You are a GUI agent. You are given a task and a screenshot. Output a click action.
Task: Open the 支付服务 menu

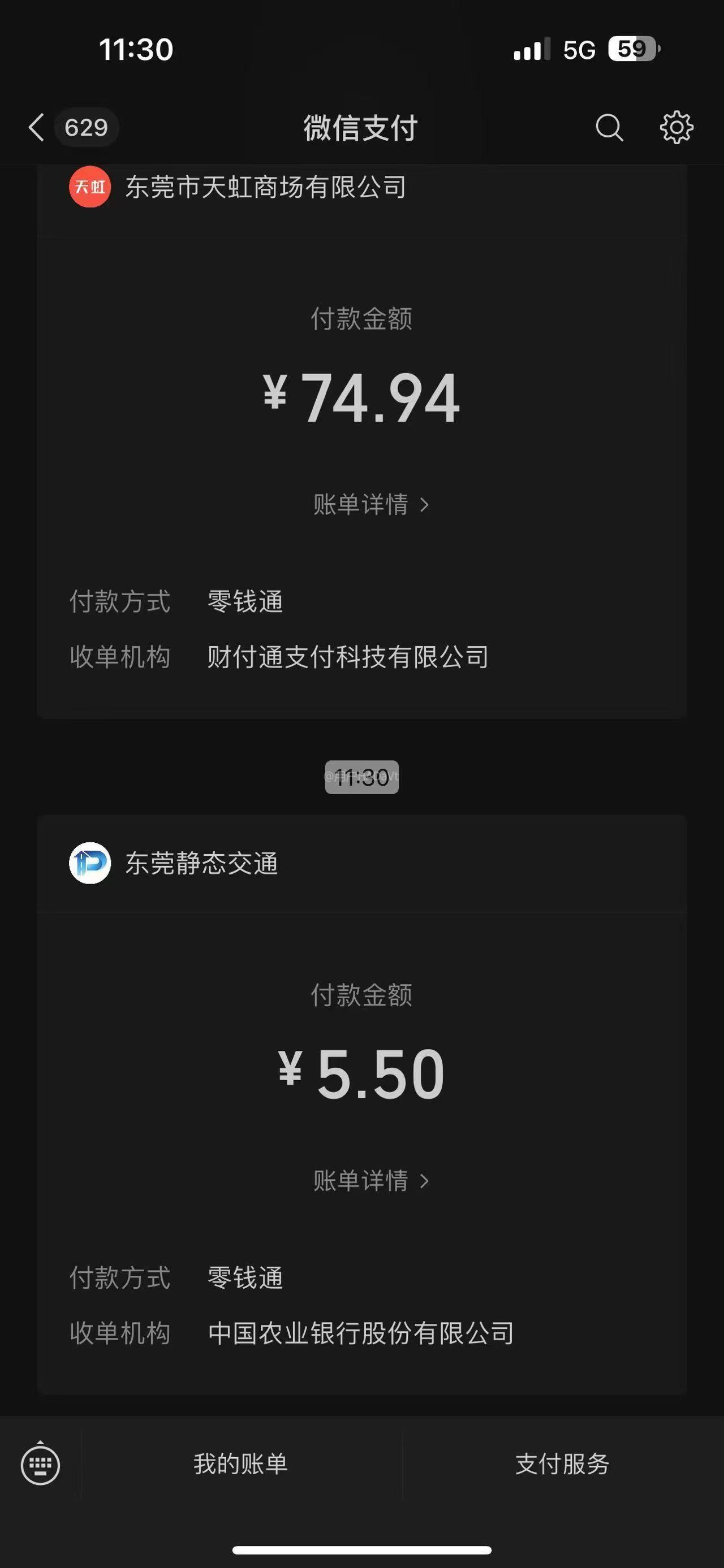click(563, 1464)
